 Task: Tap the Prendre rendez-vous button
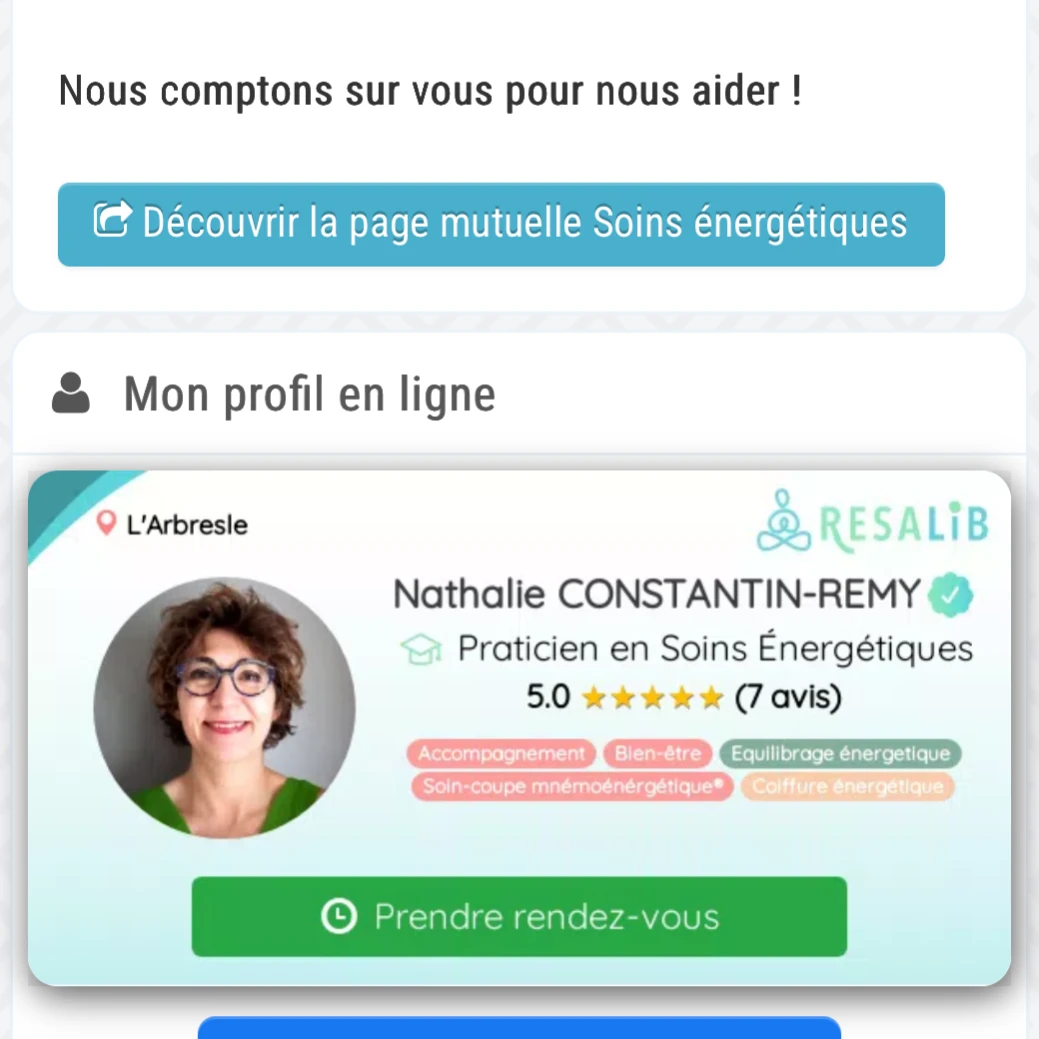click(519, 916)
